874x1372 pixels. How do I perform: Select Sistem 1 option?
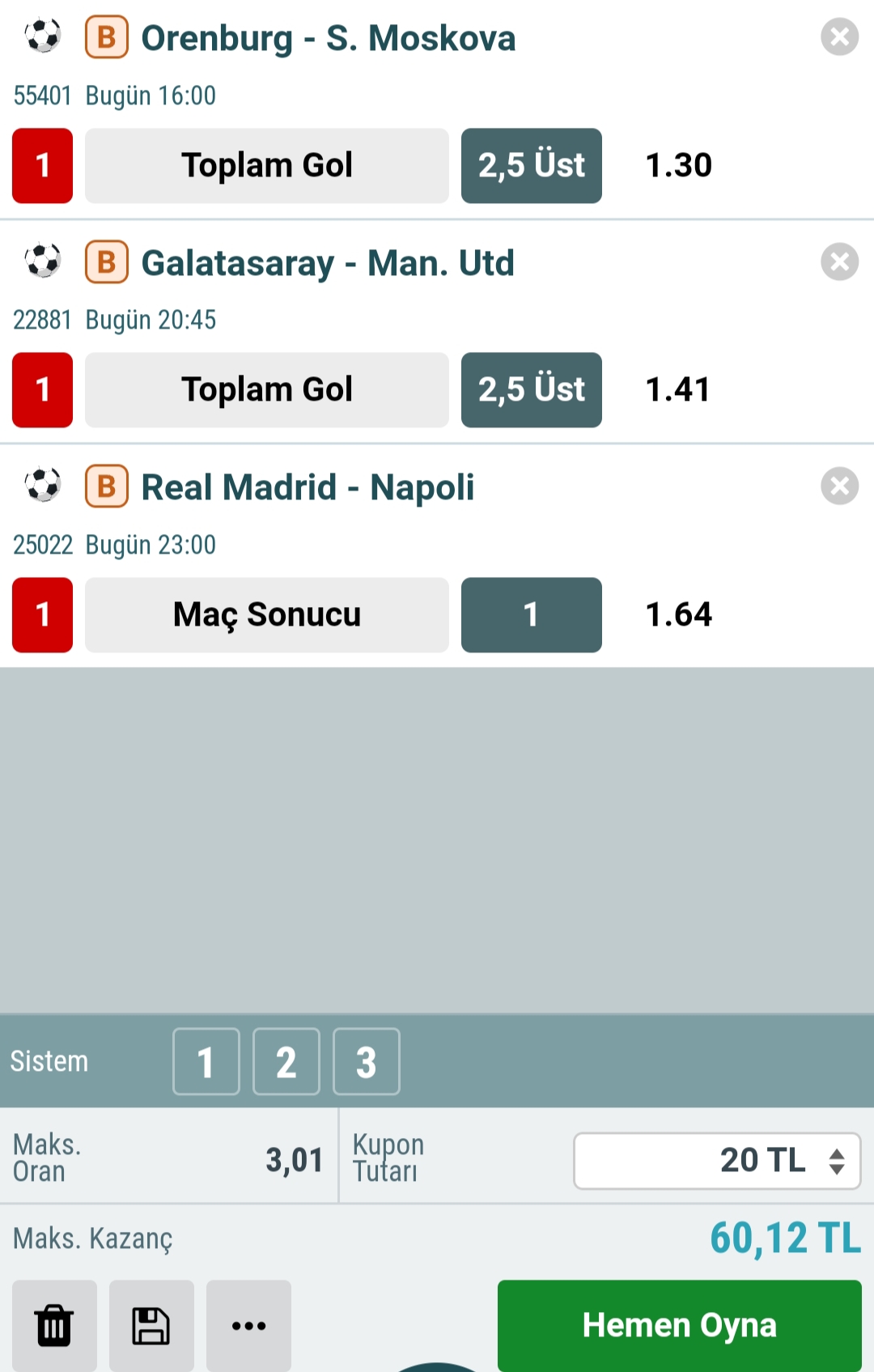[206, 1062]
